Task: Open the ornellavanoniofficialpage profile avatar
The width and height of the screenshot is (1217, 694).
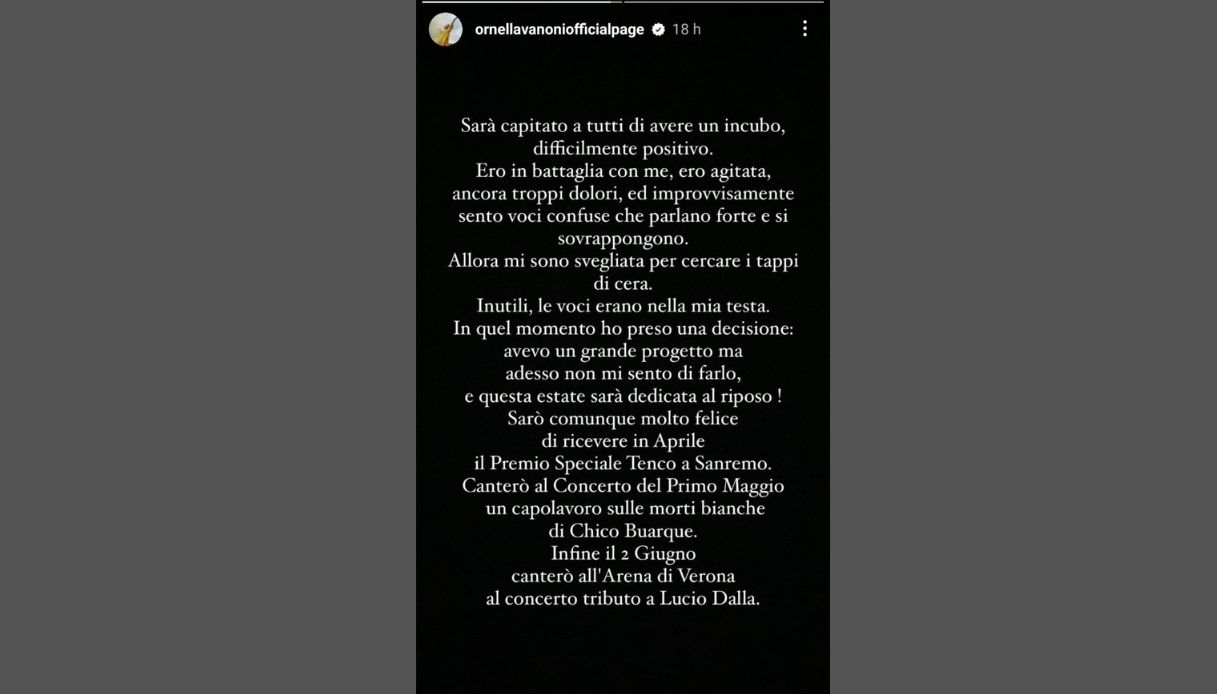Action: [445, 29]
